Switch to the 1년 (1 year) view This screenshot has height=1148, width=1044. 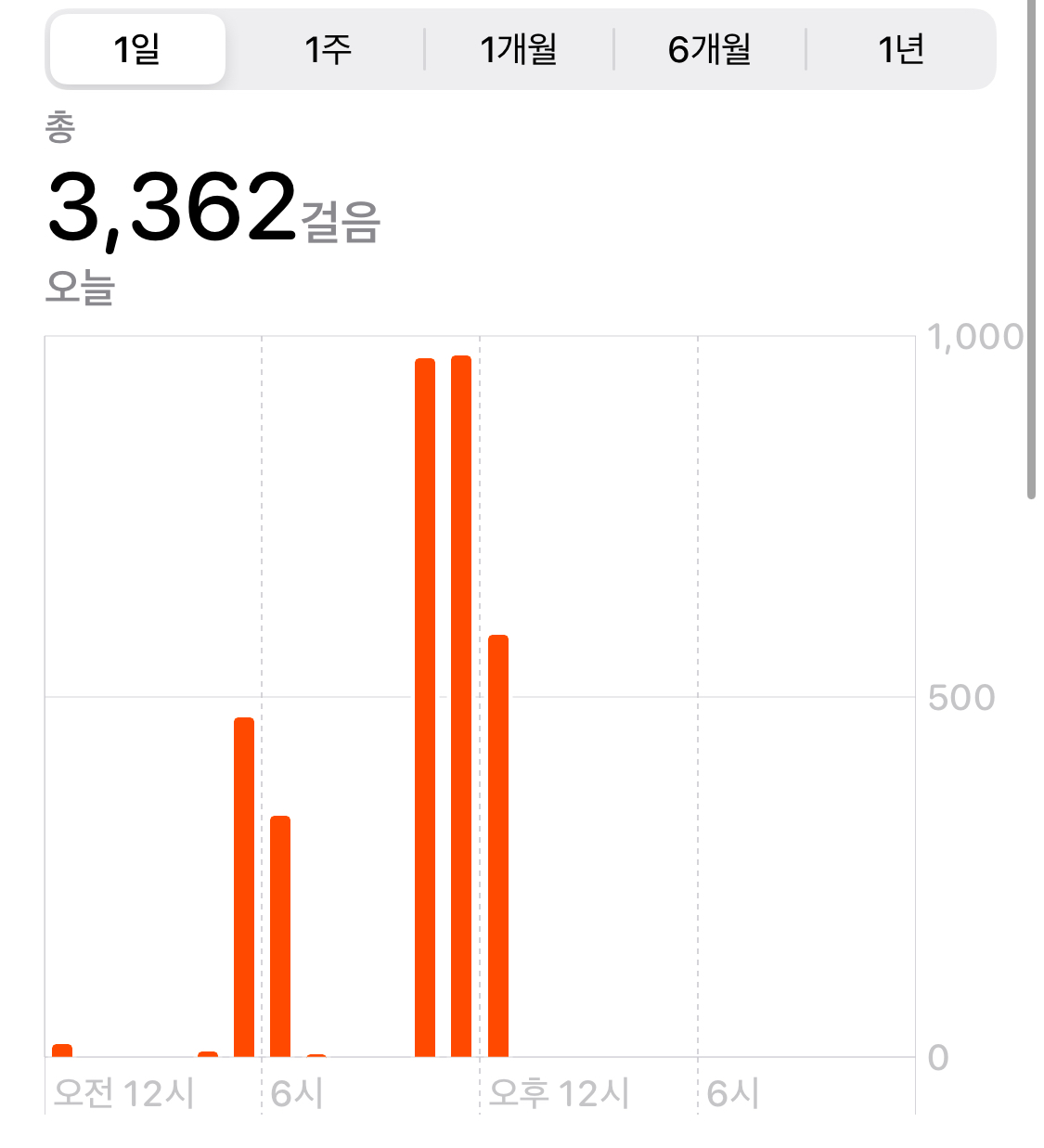click(900, 49)
